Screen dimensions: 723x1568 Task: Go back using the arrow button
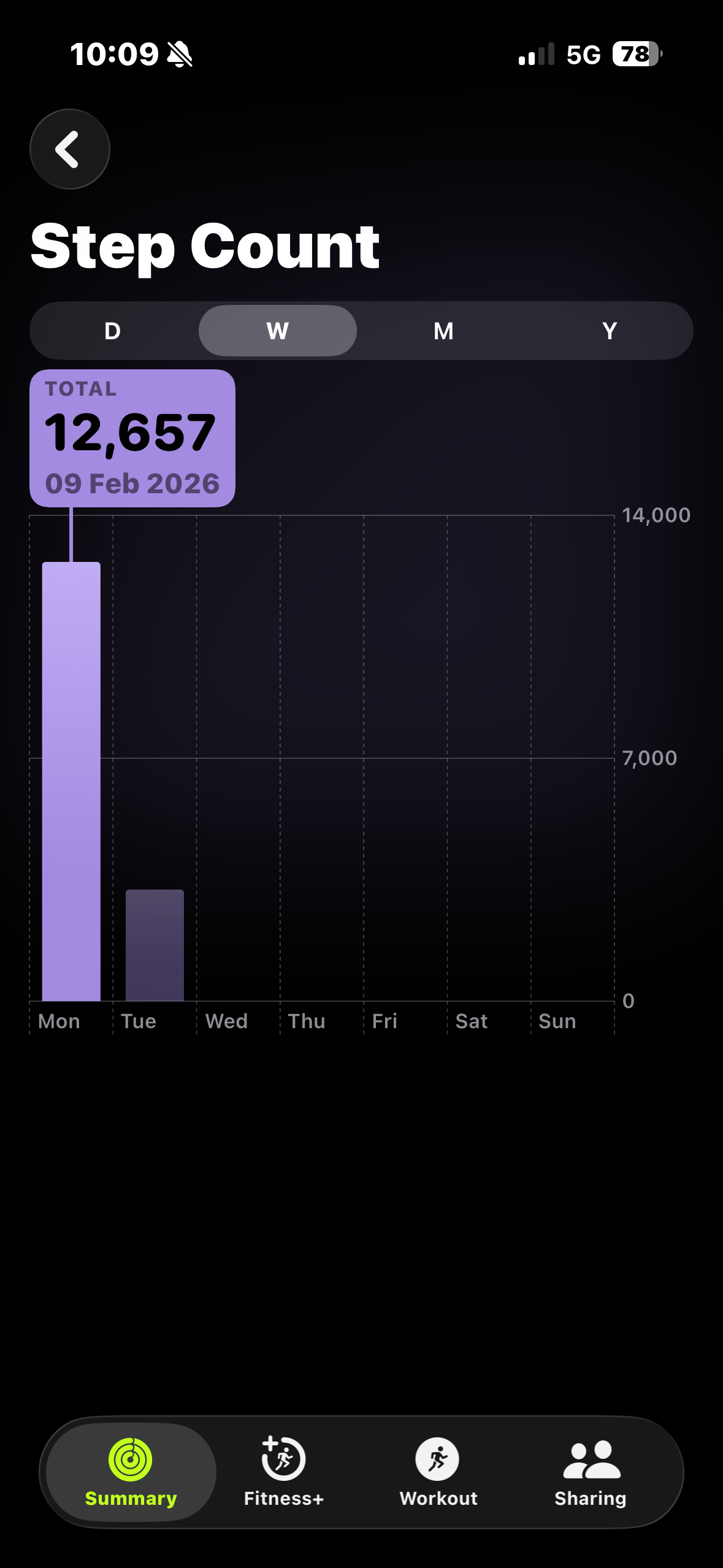[x=69, y=149]
